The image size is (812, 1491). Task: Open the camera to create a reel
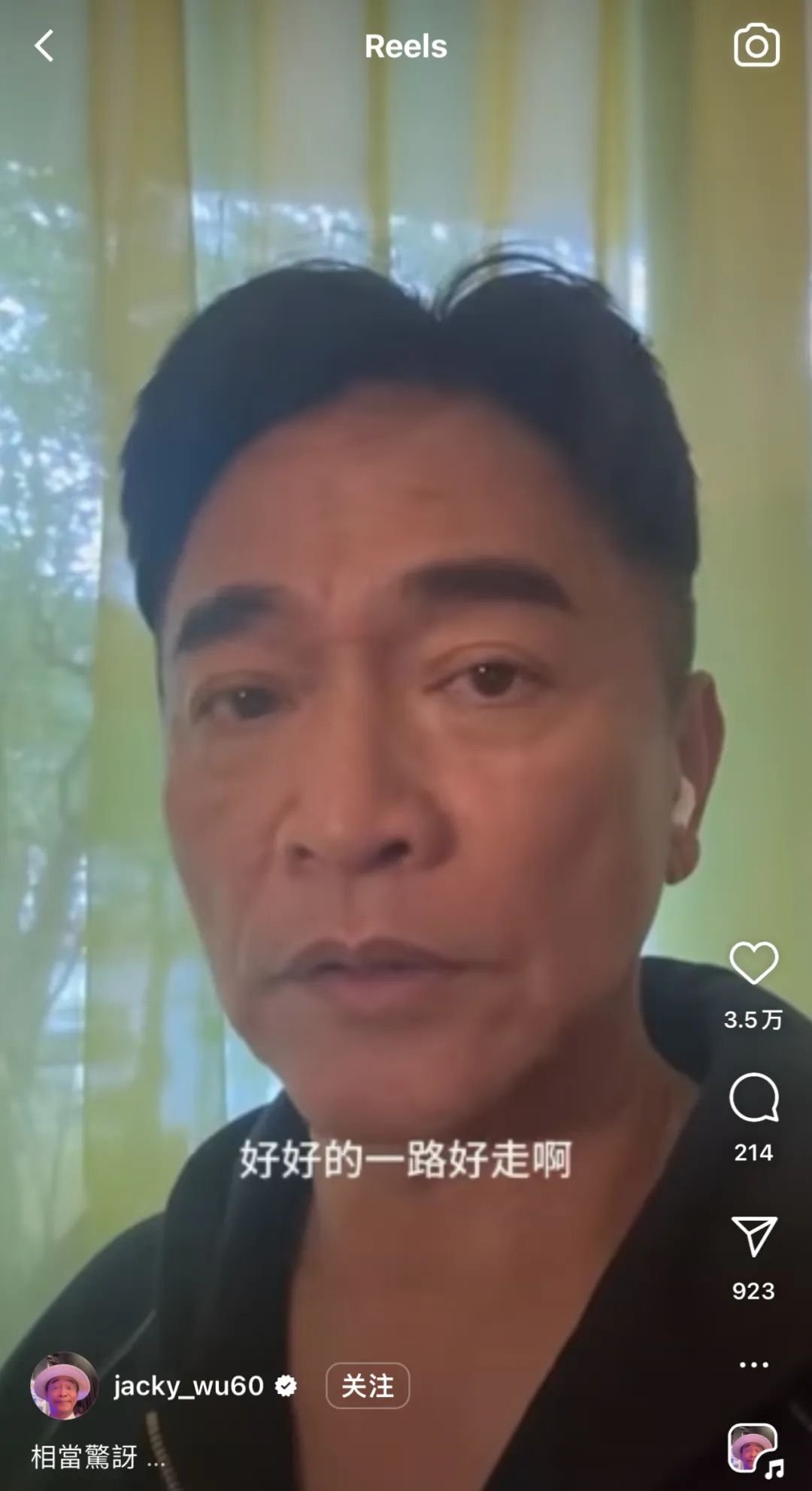tap(756, 46)
